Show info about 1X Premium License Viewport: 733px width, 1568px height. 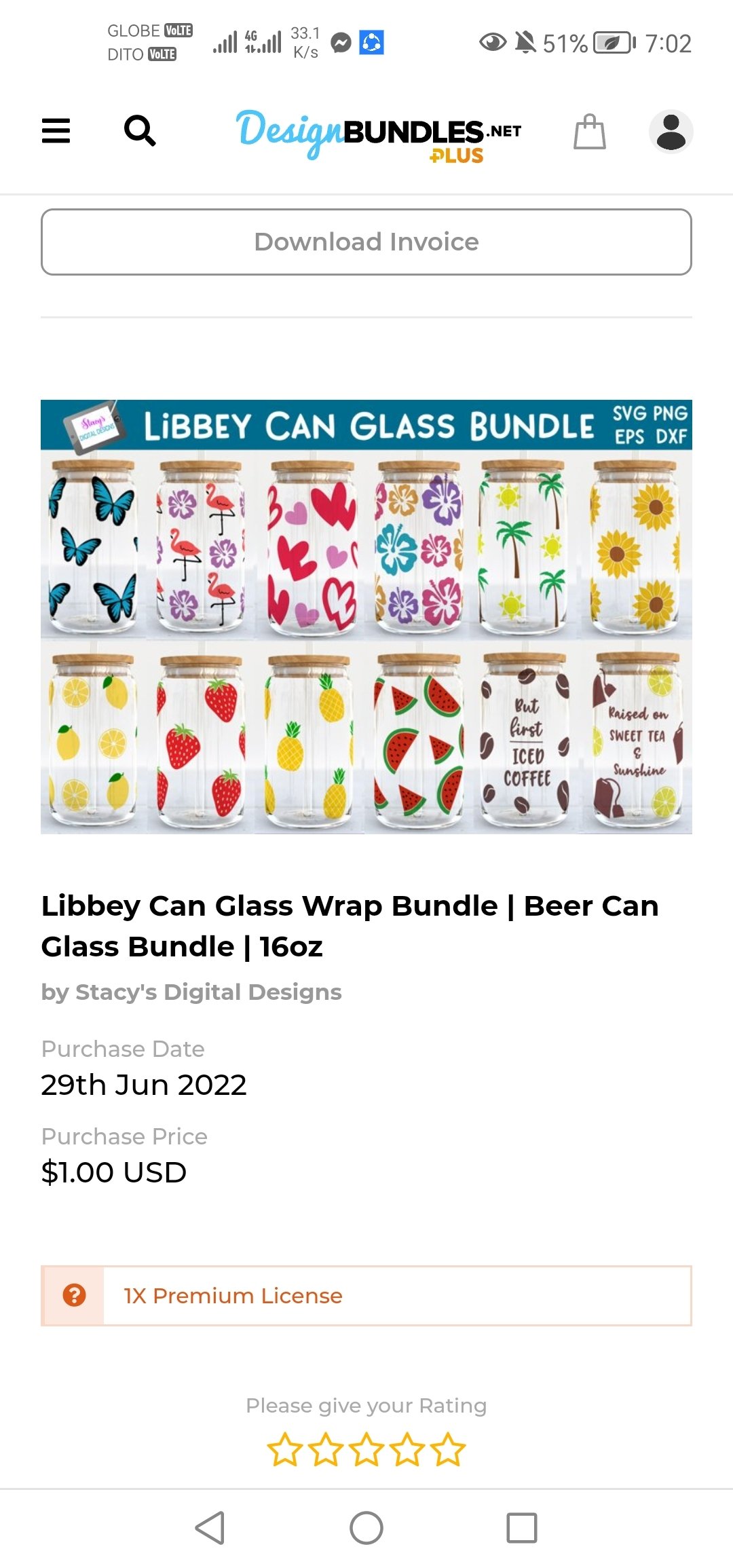click(74, 1295)
